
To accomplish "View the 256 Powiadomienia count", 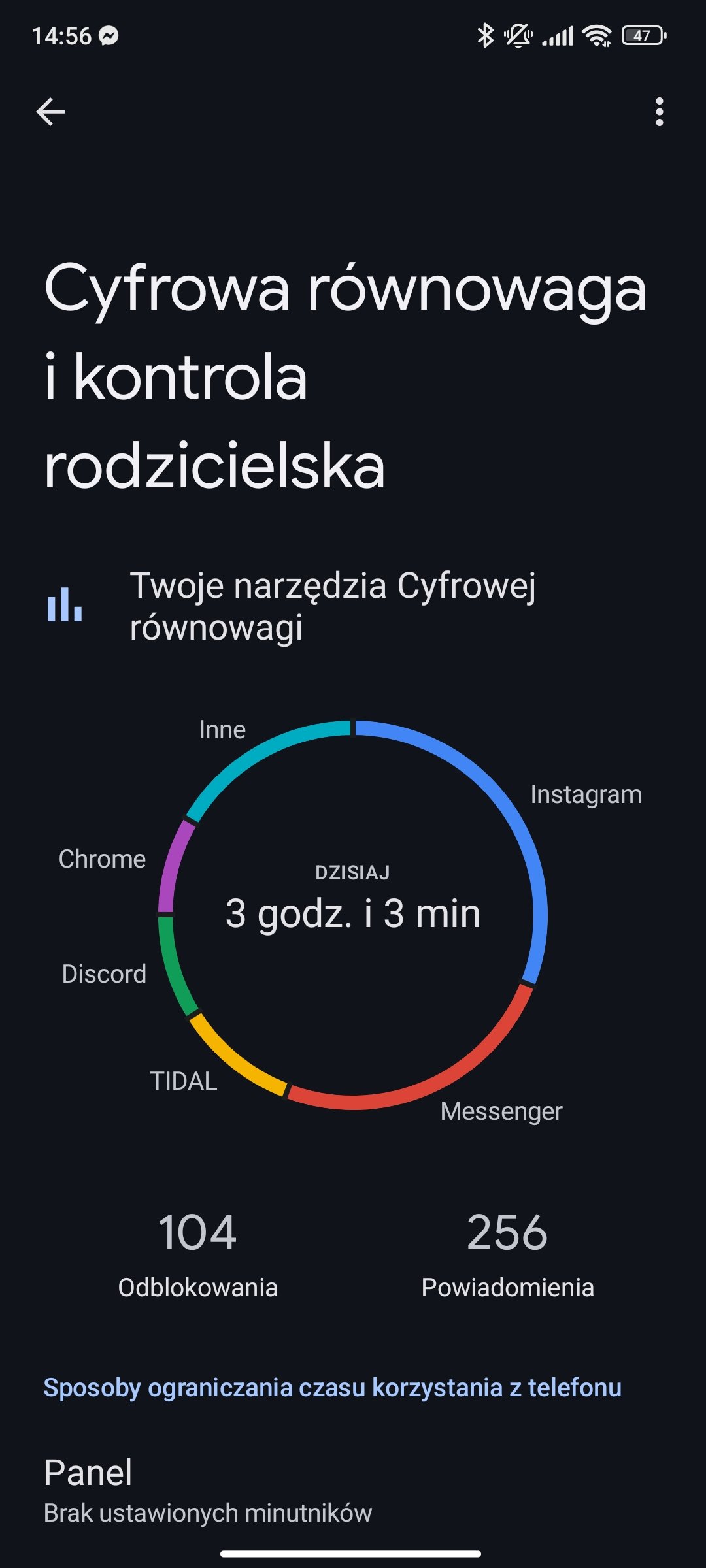I will click(507, 1254).
